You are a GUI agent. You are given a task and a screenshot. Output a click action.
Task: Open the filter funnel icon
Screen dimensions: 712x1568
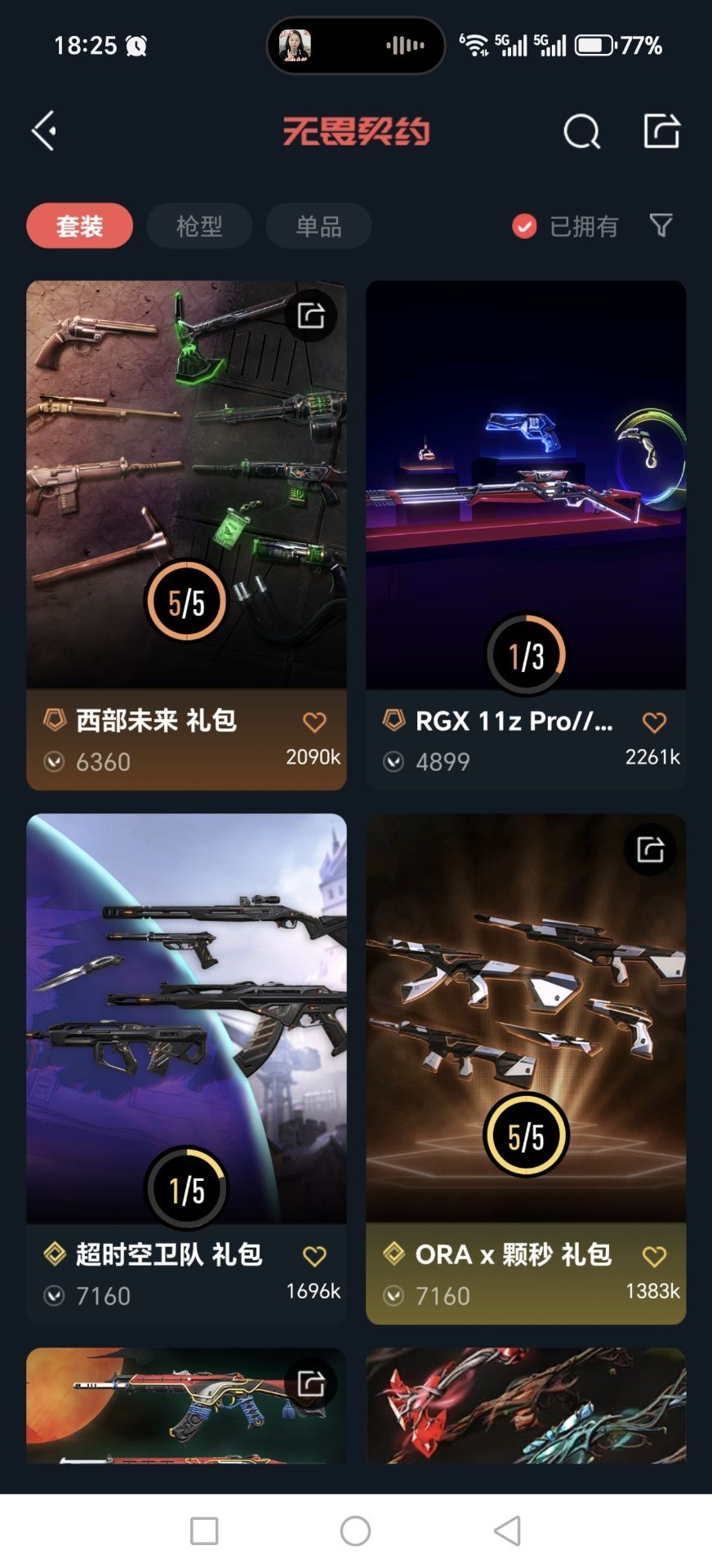(661, 225)
